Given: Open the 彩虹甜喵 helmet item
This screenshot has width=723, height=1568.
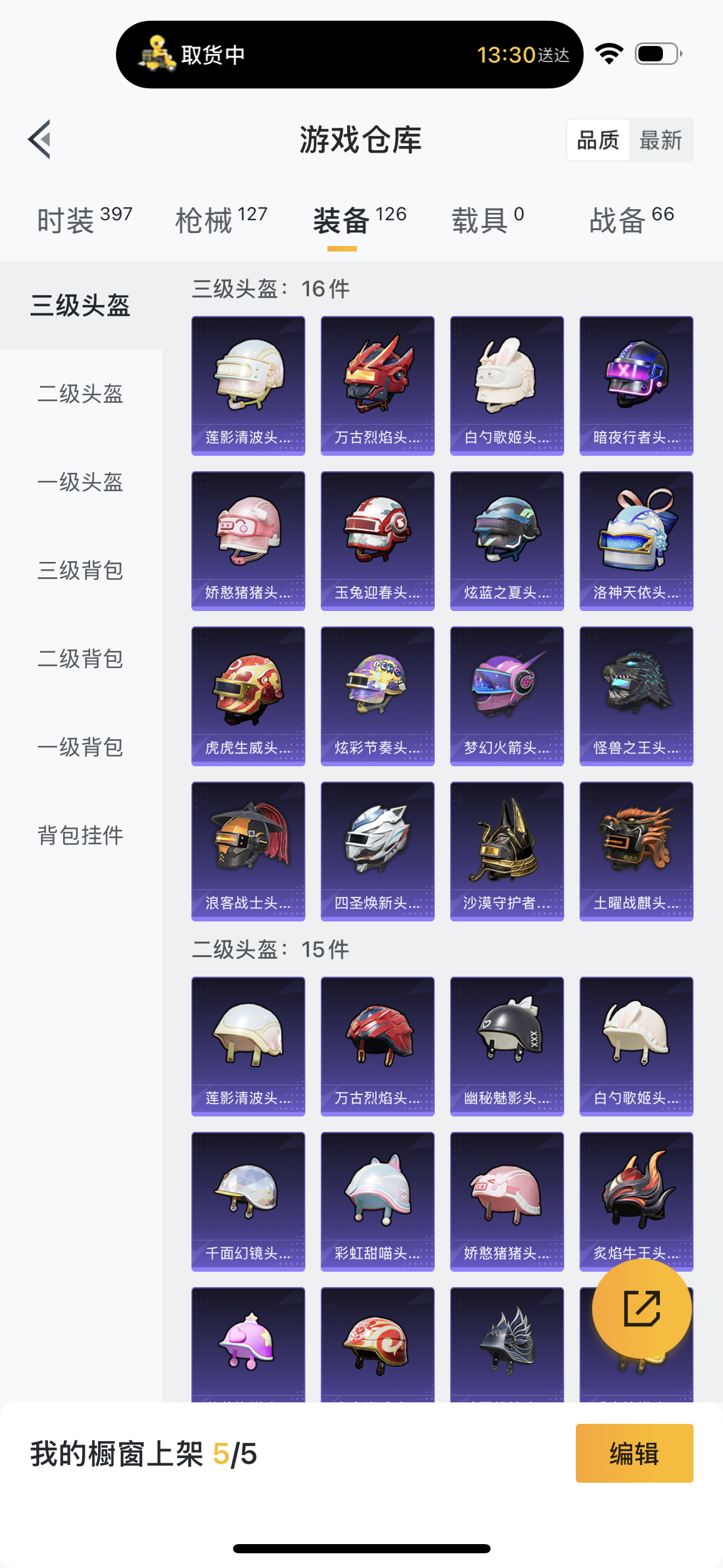Looking at the screenshot, I should pyautogui.click(x=377, y=1202).
